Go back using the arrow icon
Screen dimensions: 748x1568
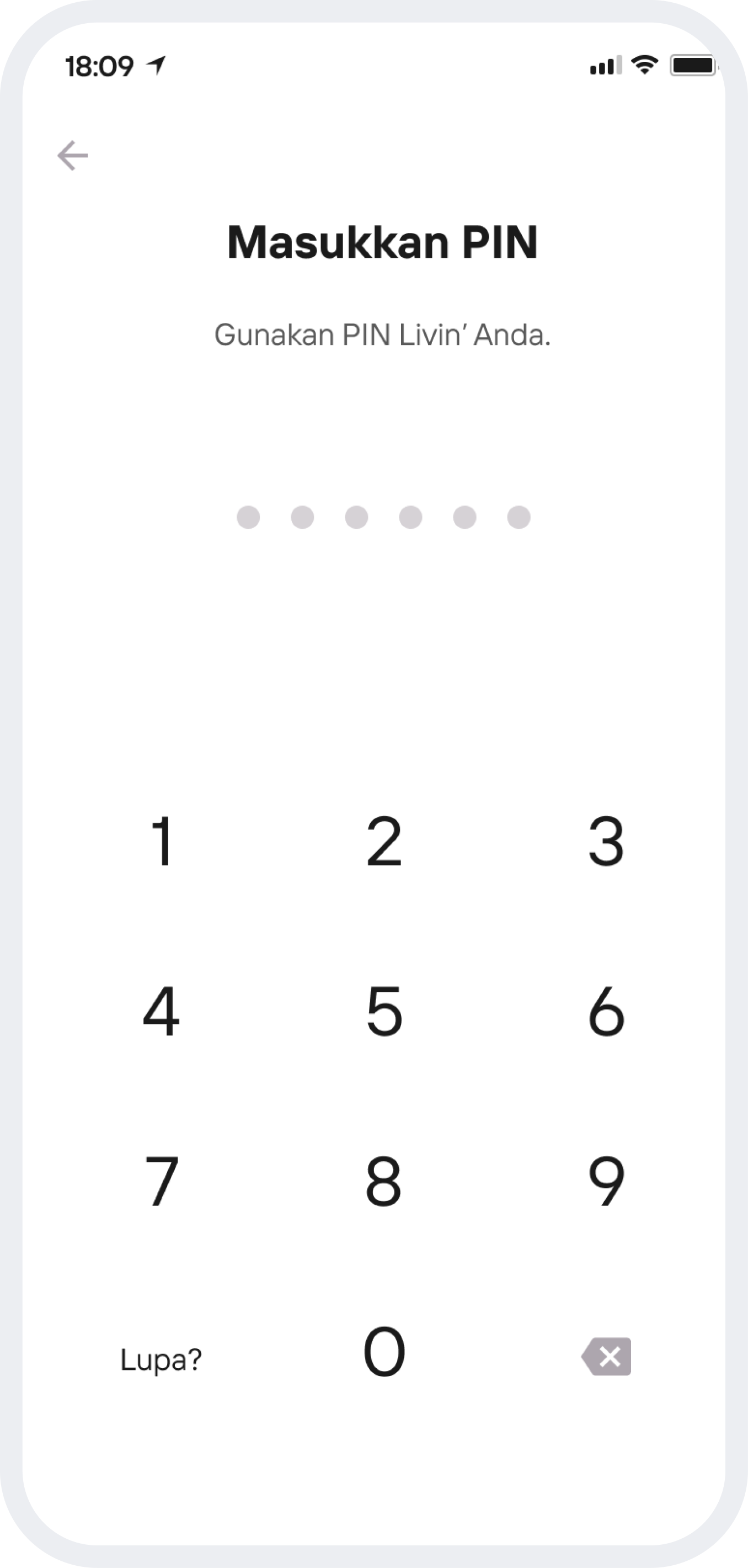point(72,156)
